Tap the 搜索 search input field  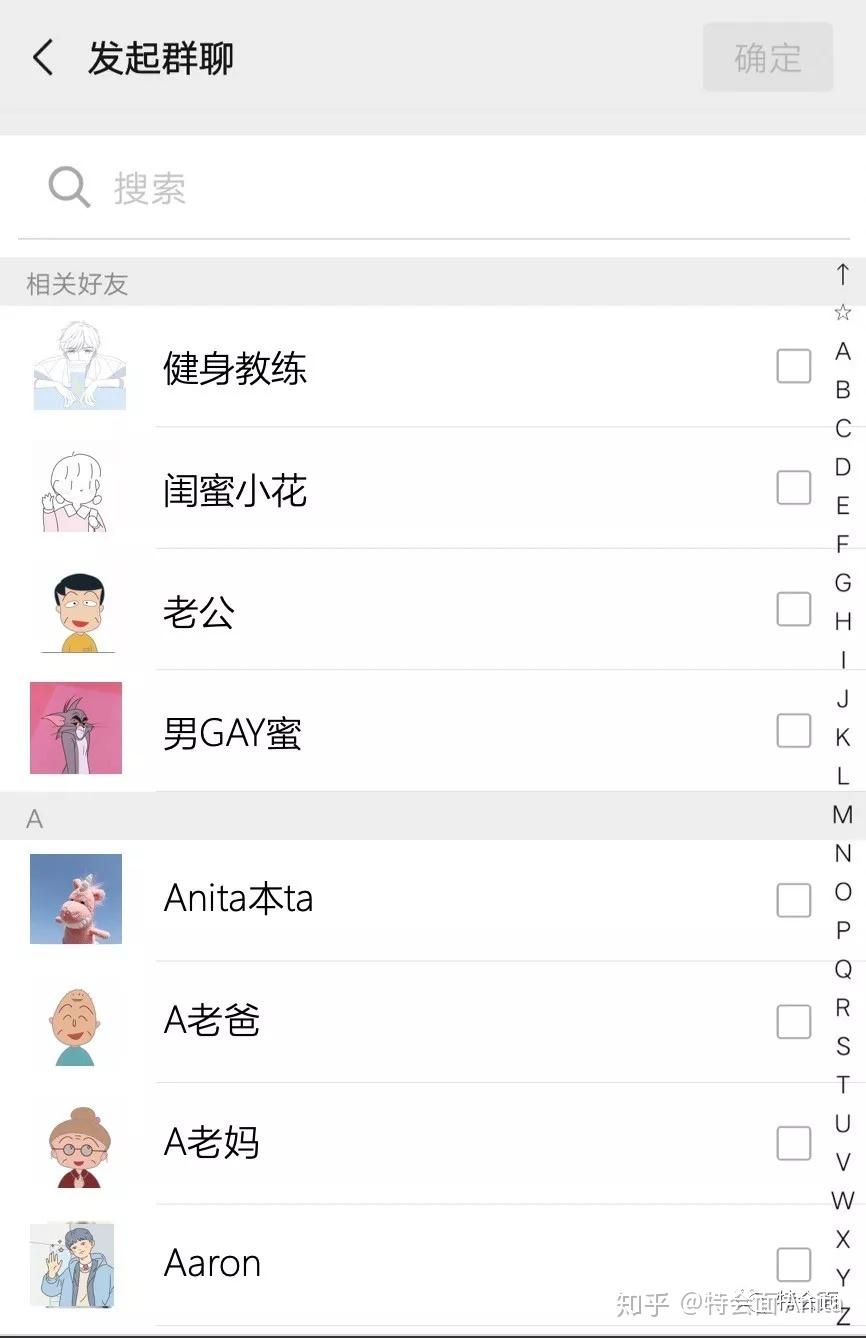300,187
